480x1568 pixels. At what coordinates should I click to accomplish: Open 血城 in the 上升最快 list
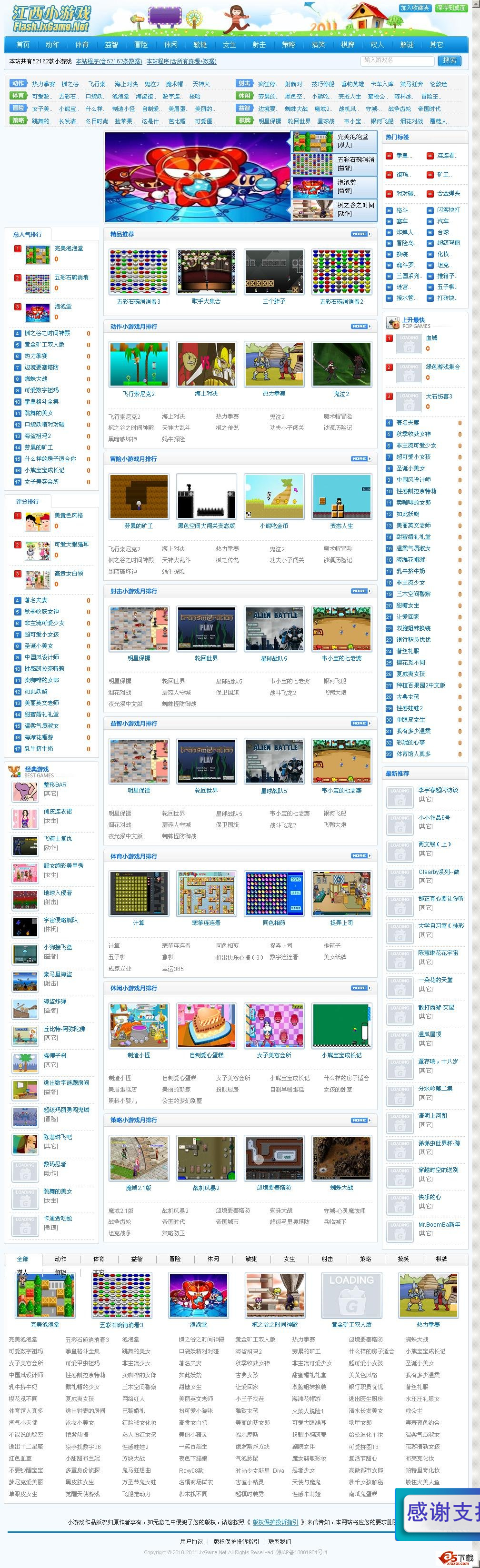point(431,338)
